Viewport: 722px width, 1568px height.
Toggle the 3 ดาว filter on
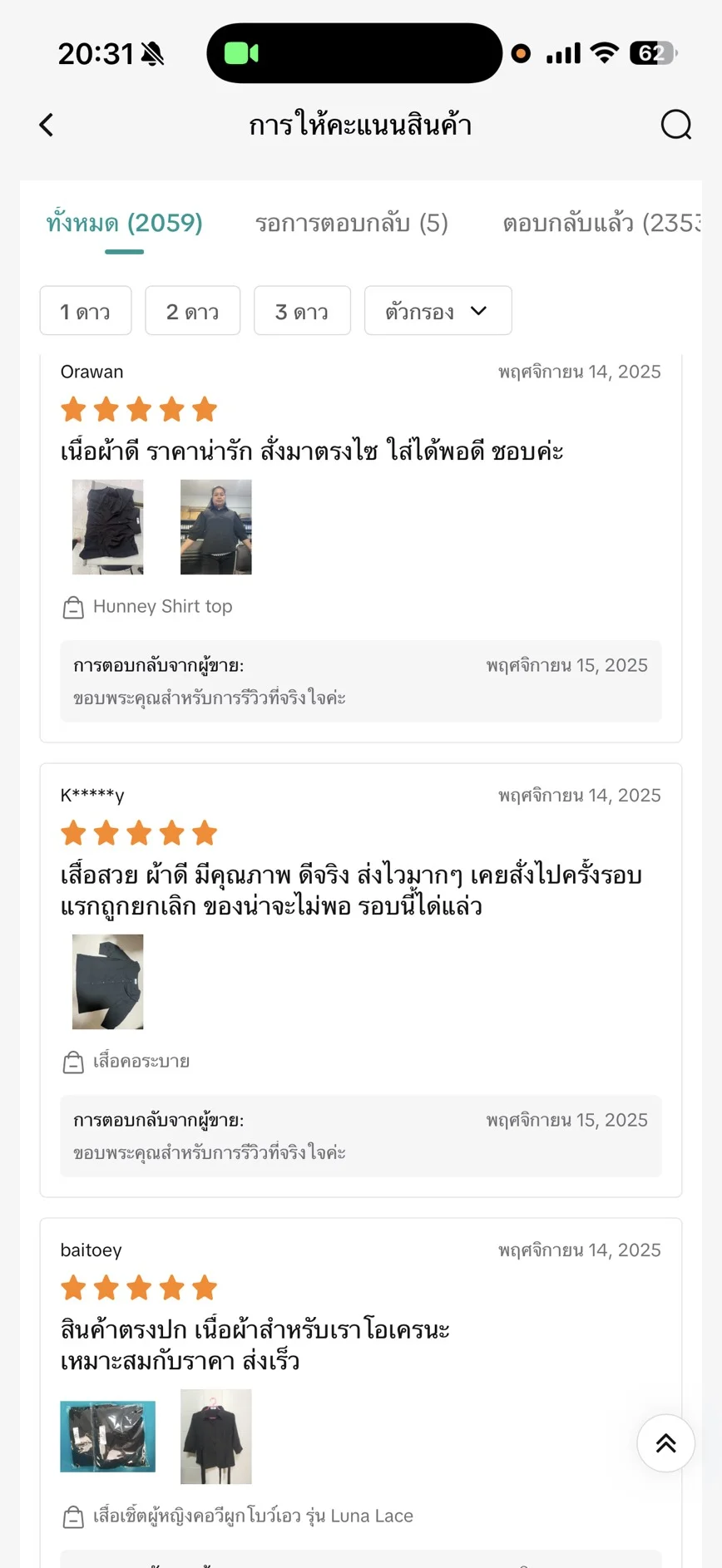pyautogui.click(x=302, y=311)
